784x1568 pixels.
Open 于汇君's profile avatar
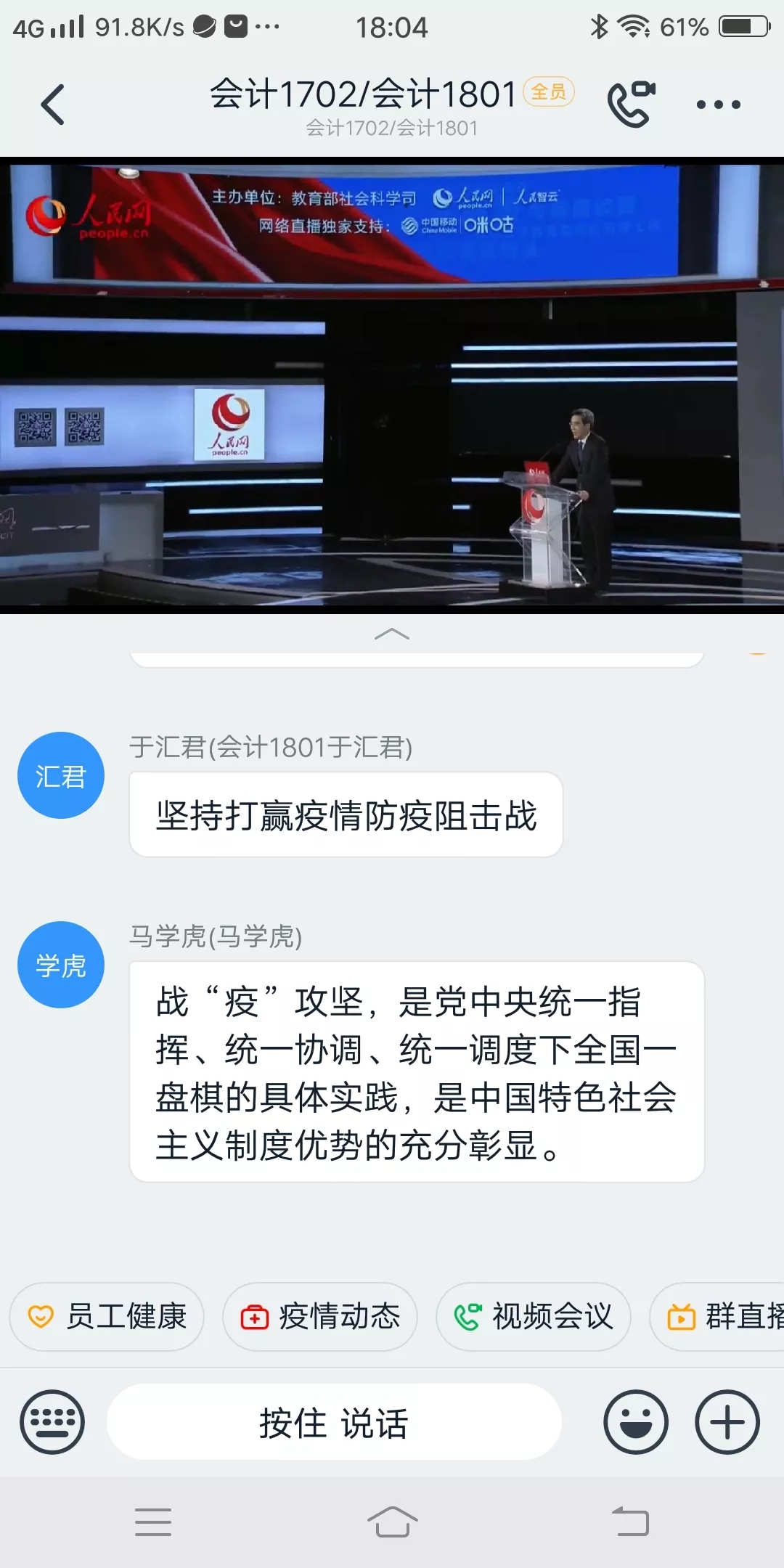pyautogui.click(x=61, y=775)
